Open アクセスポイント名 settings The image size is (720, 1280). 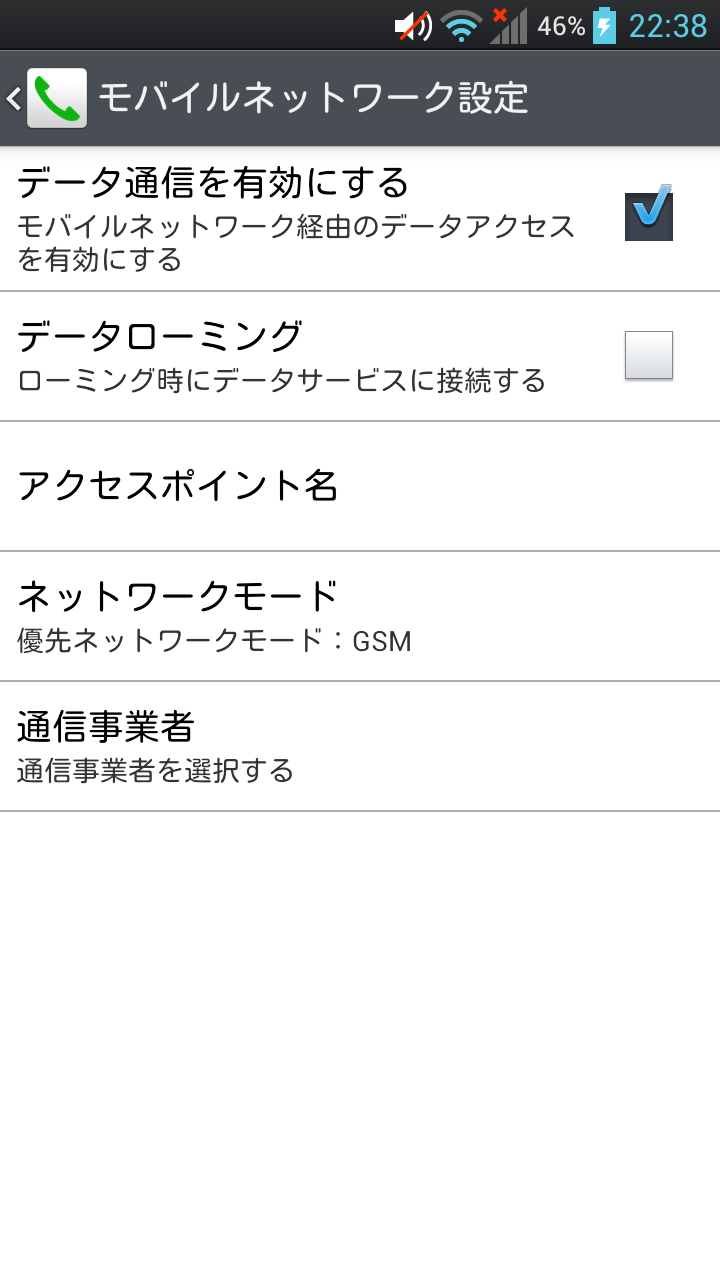tap(360, 486)
